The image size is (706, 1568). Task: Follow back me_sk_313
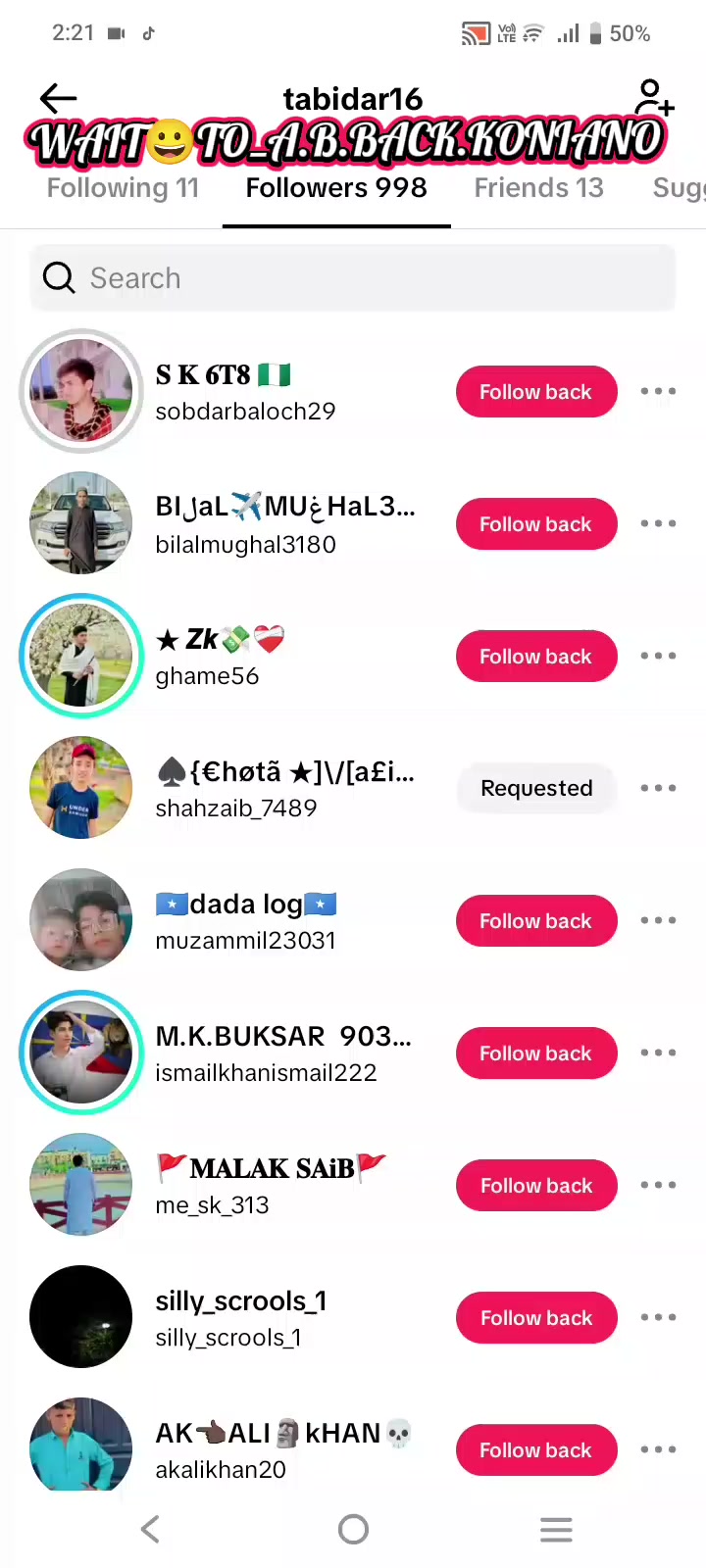[x=535, y=1186]
